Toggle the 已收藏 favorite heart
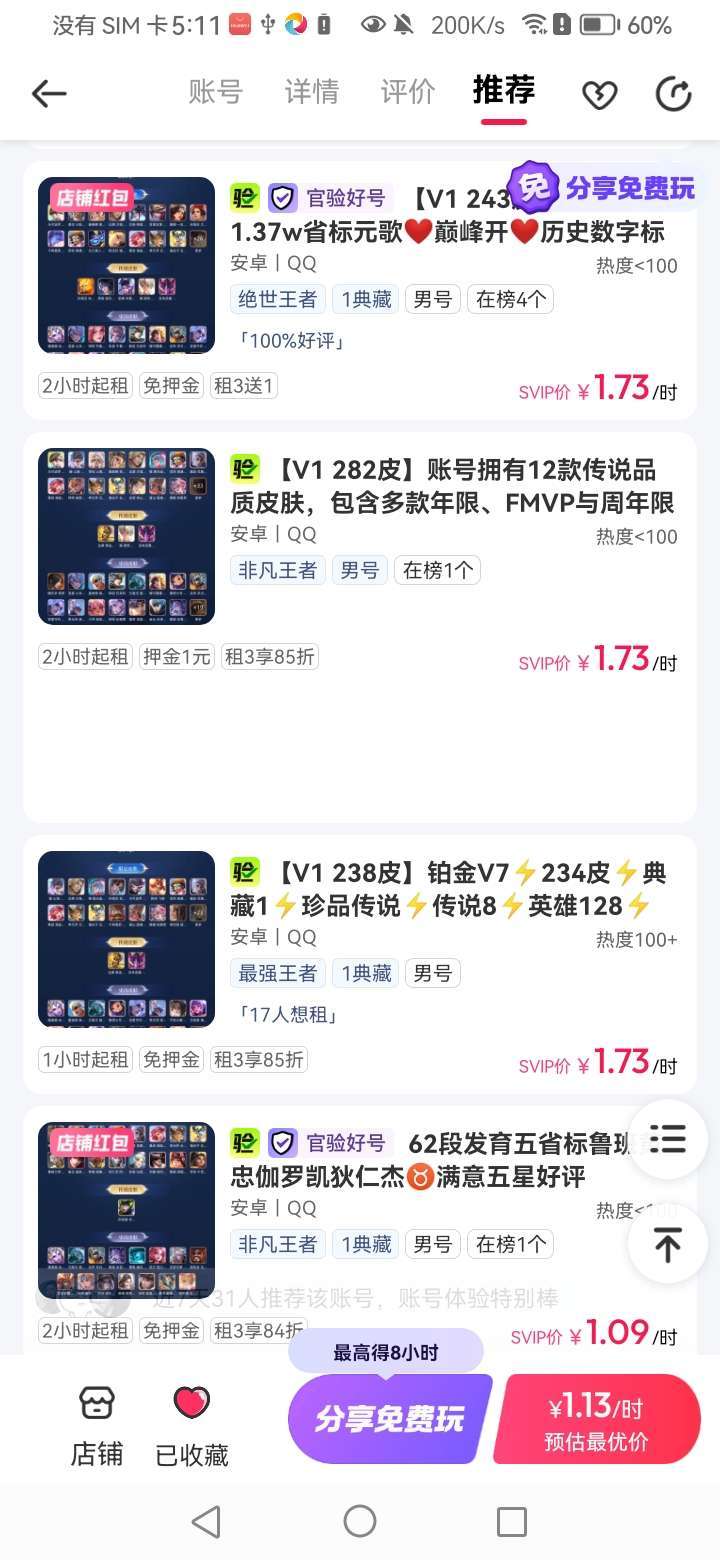Image resolution: width=720 pixels, height=1560 pixels. pyautogui.click(x=192, y=1426)
